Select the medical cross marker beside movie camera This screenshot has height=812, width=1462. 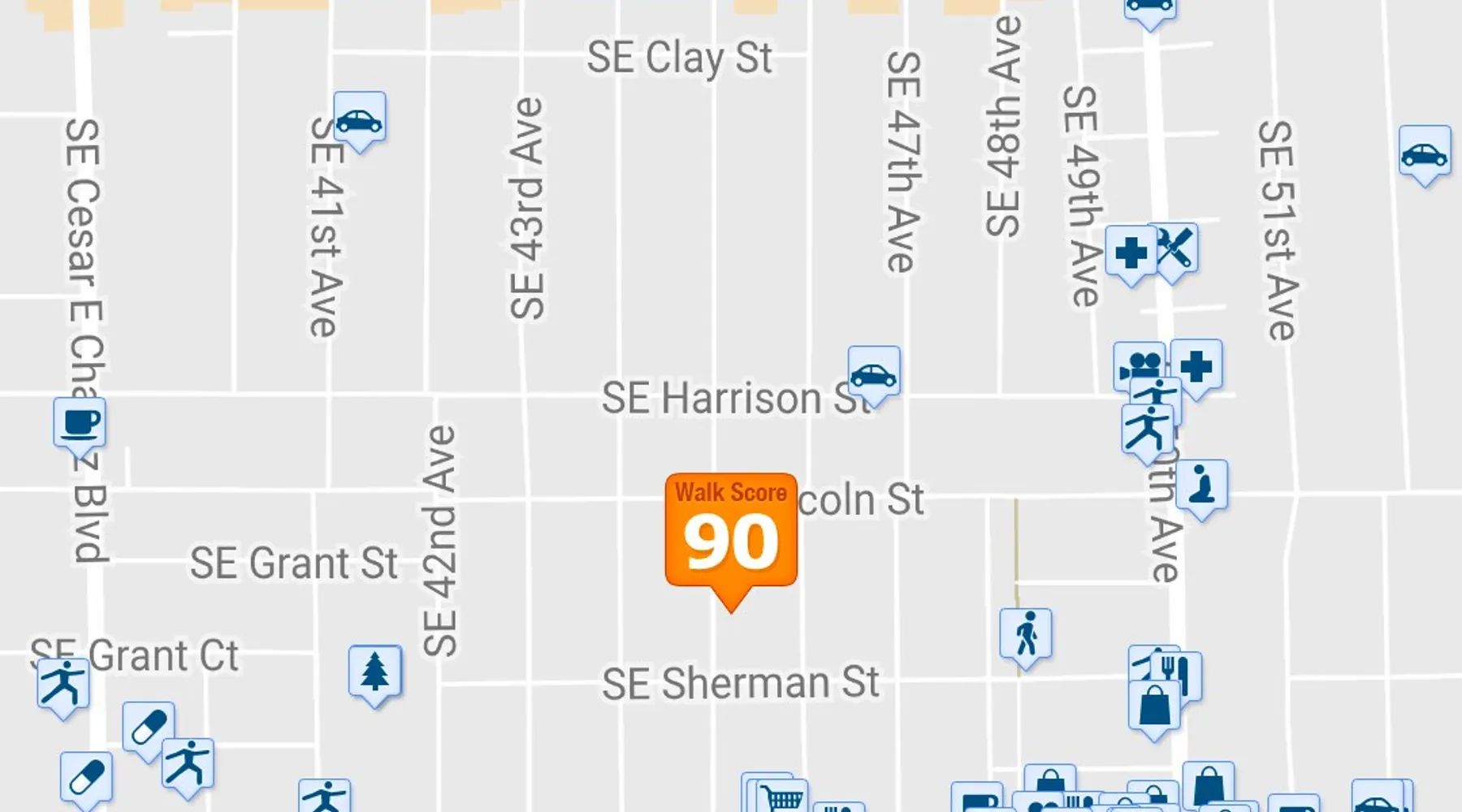pos(1196,365)
